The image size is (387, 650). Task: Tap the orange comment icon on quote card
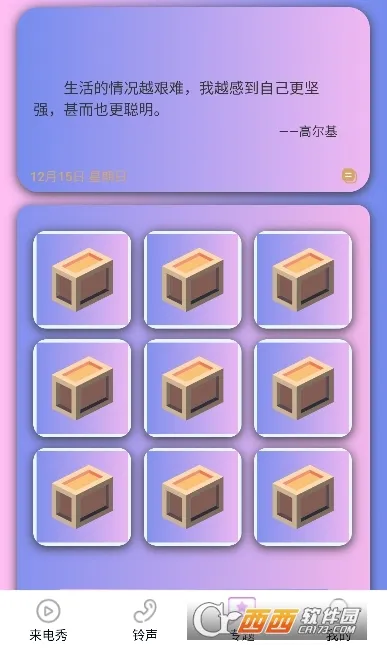pos(349,175)
